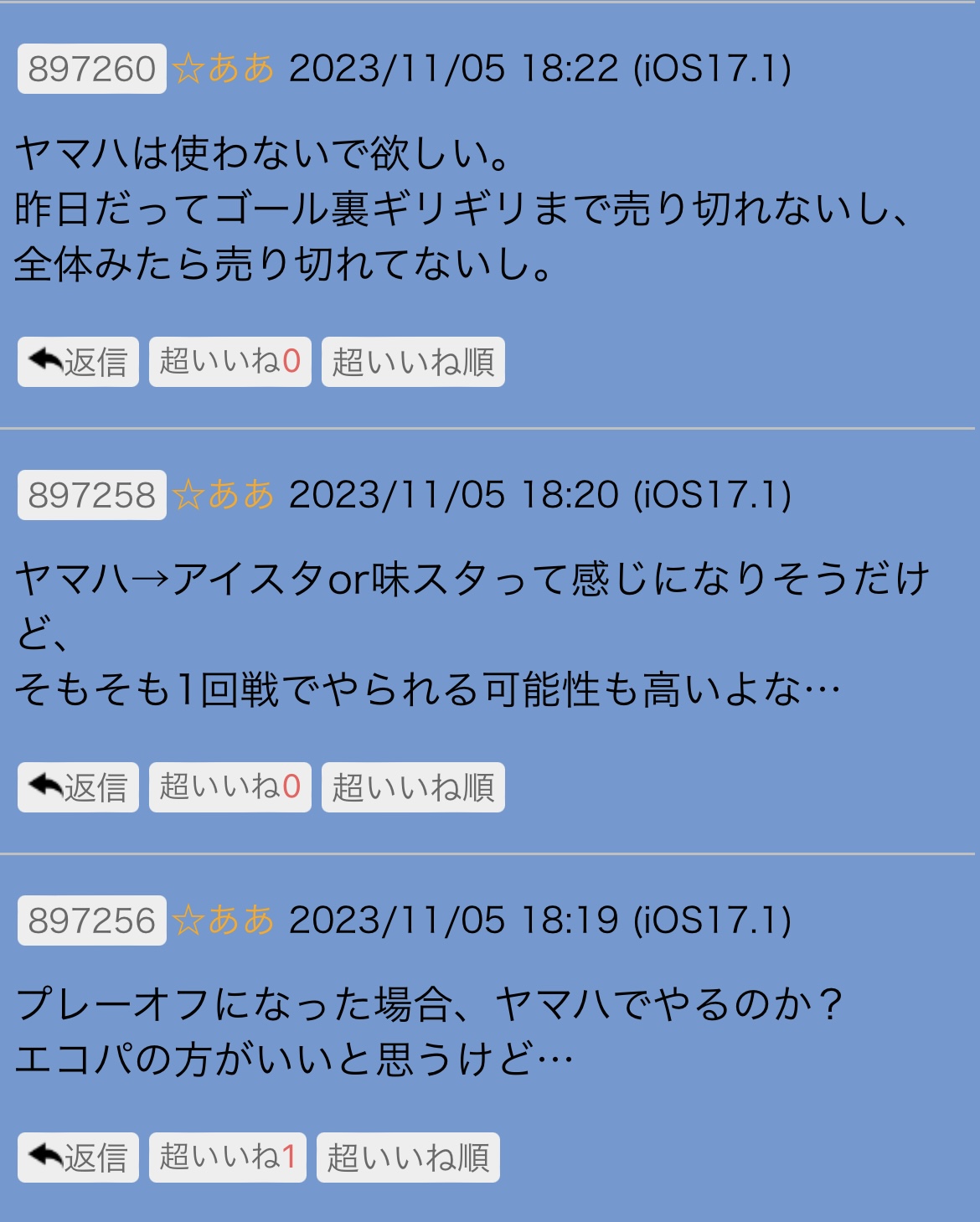
Task: Open post number 897260
Action: [x=92, y=69]
